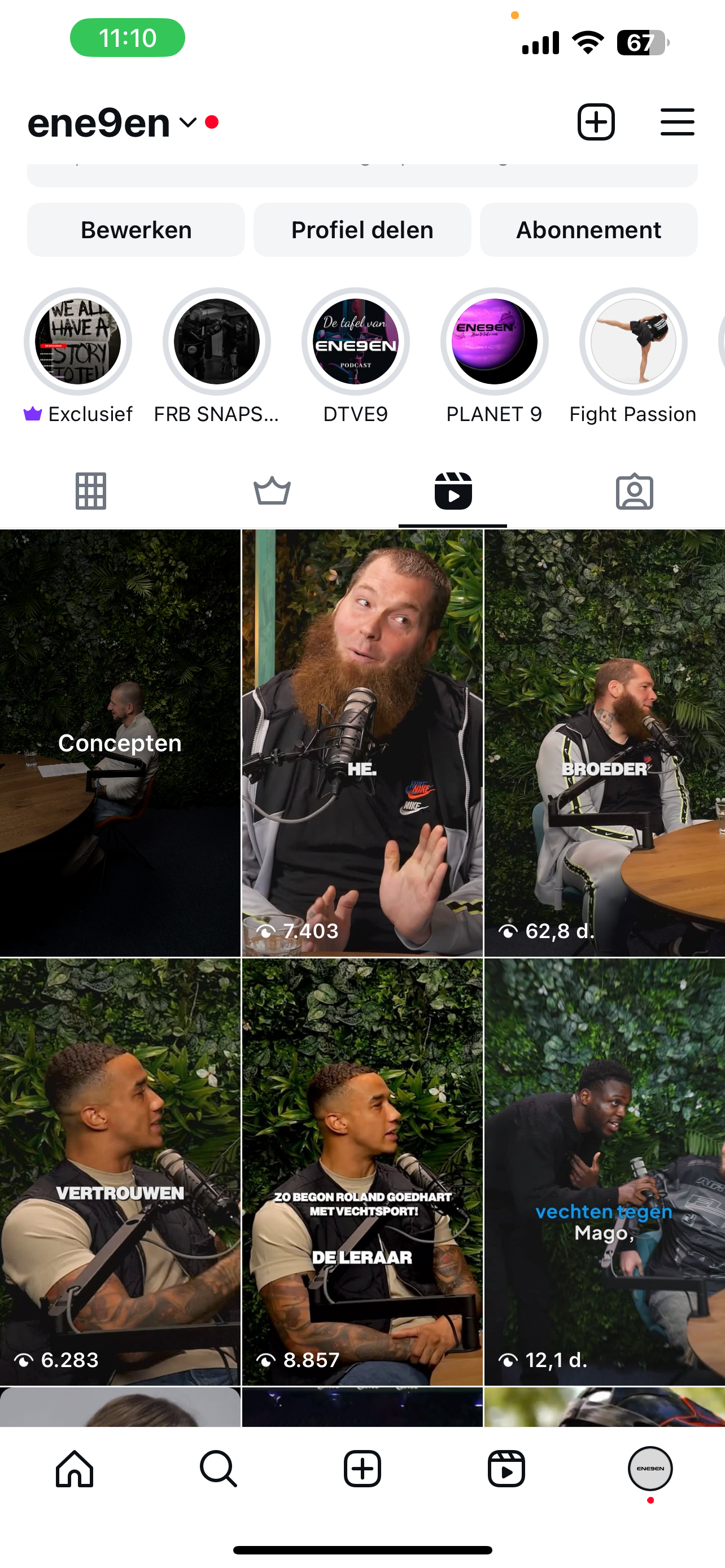Open the Abonnement button
The height and width of the screenshot is (1568, 725).
coord(588,230)
